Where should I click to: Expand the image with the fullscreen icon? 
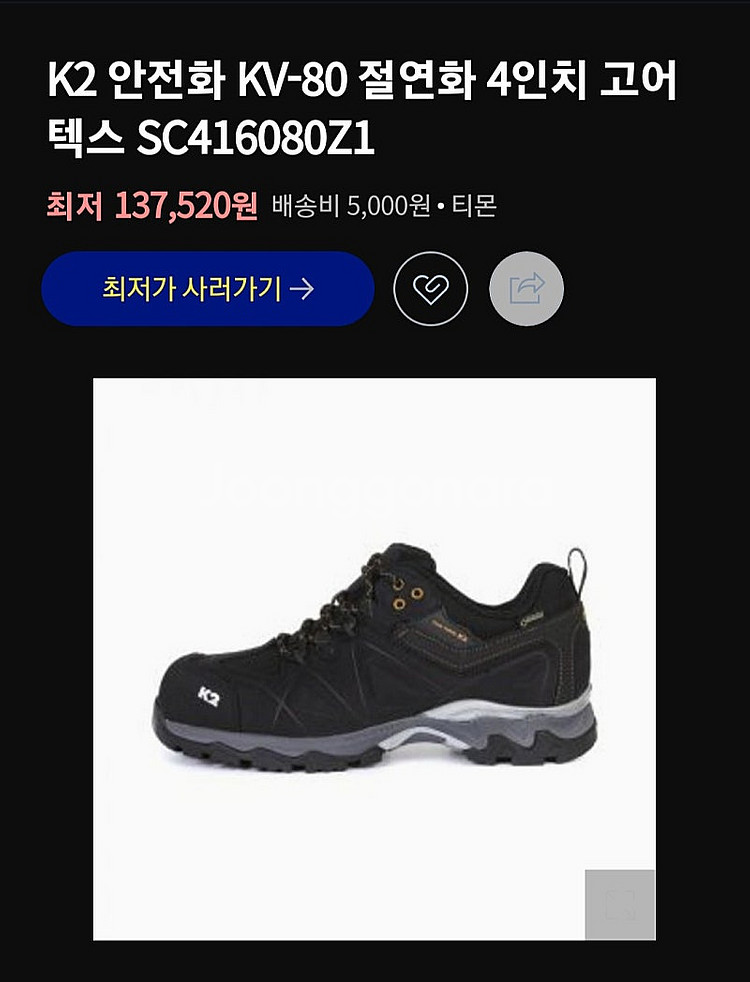point(620,904)
